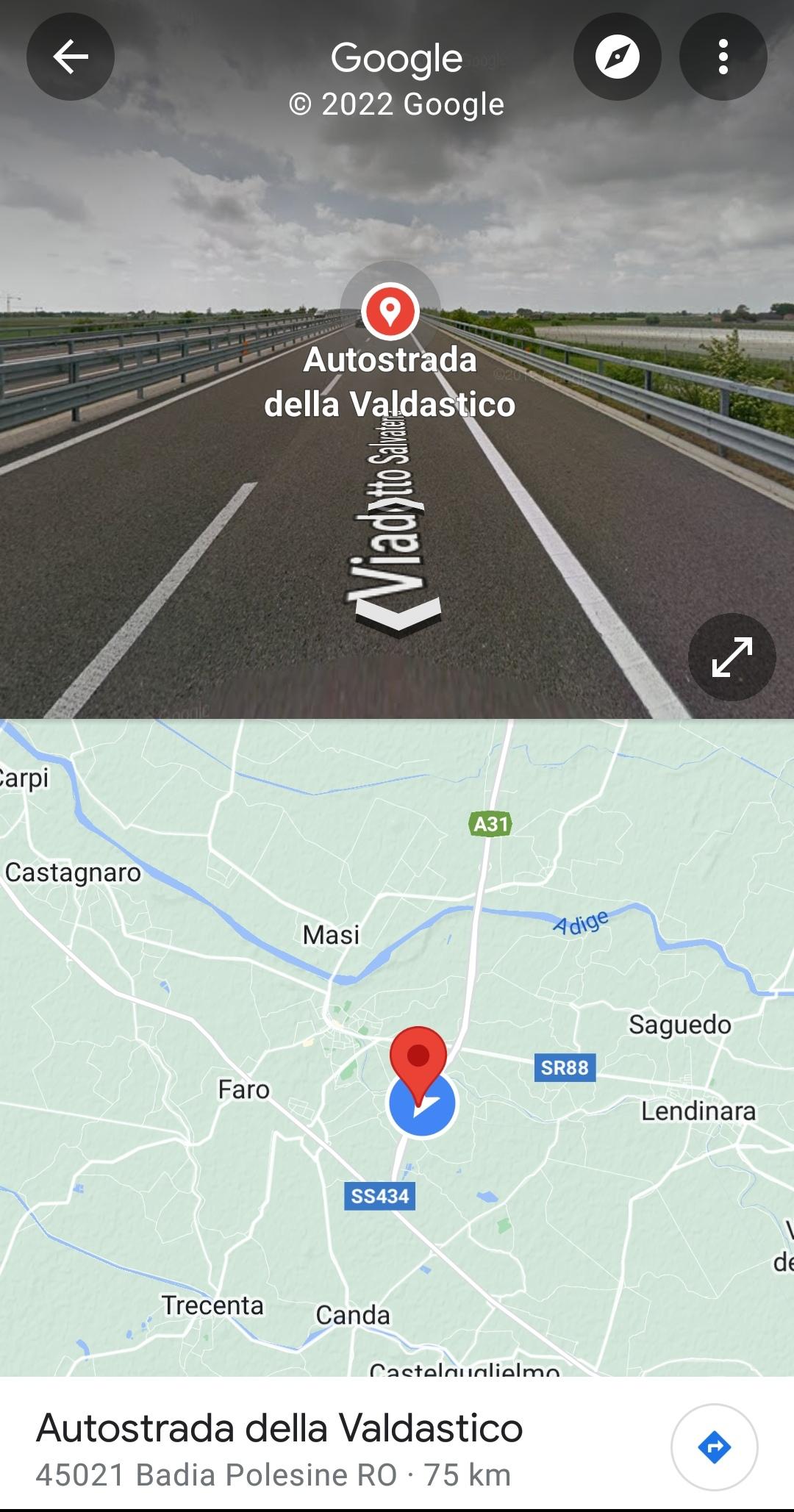
Task: Tap the compass icon
Action: coord(617,57)
